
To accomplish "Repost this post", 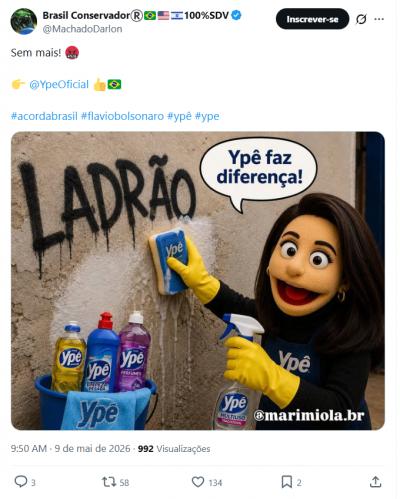I will point(109,482).
